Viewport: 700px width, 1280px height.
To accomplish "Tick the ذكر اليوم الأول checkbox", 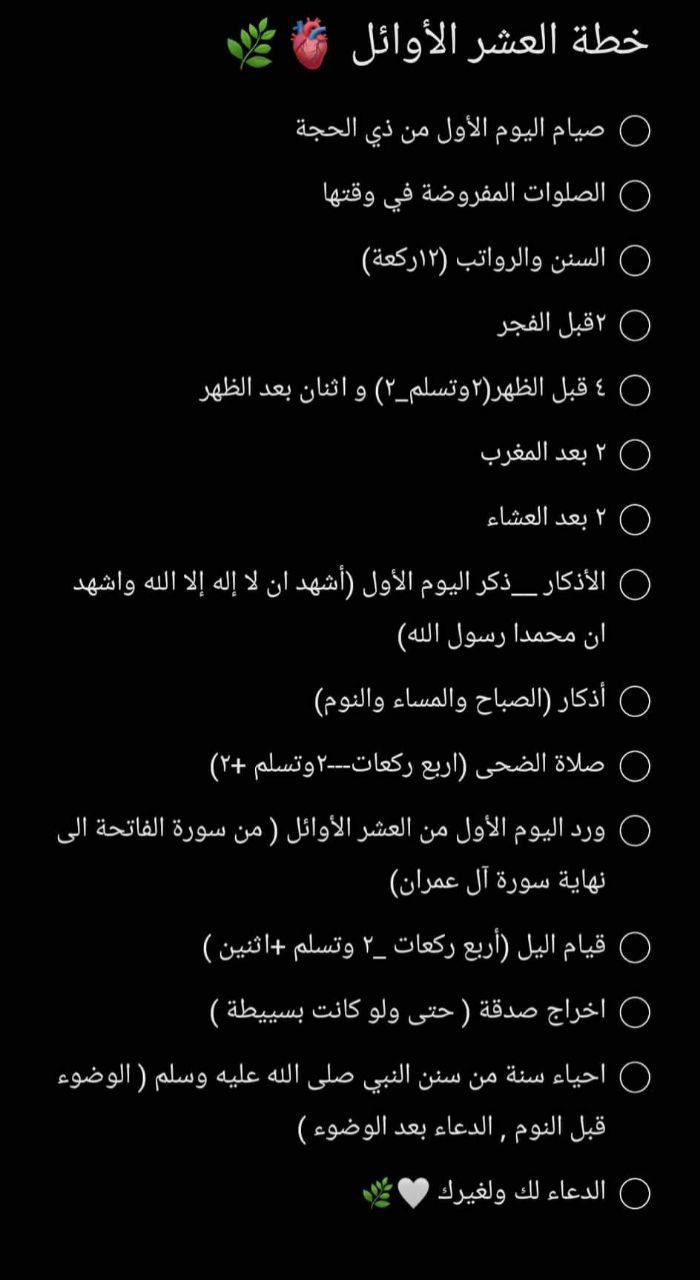I will 635,585.
